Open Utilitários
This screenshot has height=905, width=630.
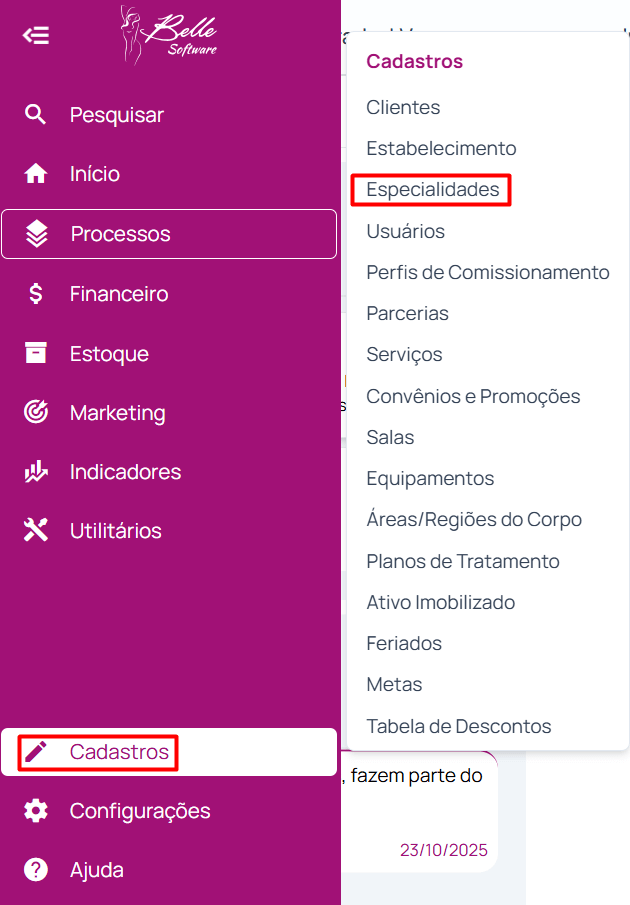click(x=115, y=531)
